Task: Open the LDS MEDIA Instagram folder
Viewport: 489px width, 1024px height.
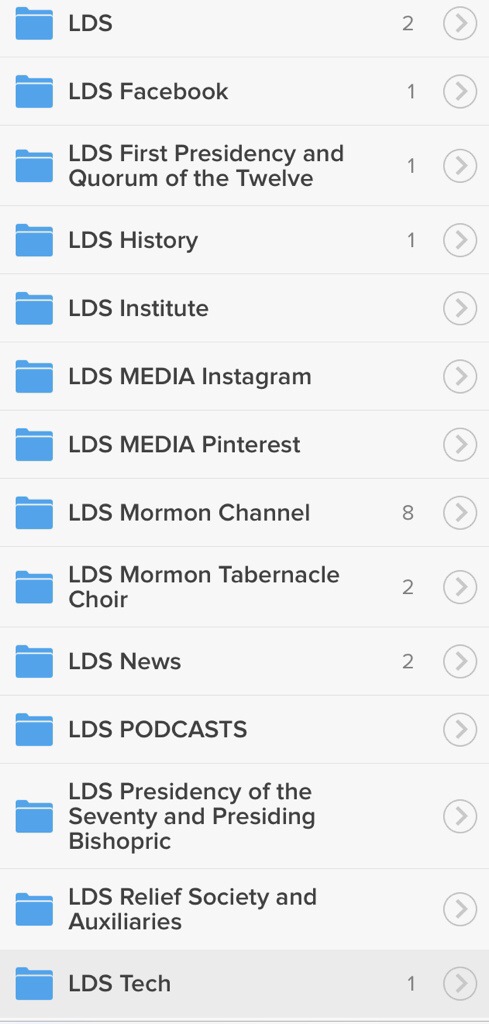Action: click(244, 376)
